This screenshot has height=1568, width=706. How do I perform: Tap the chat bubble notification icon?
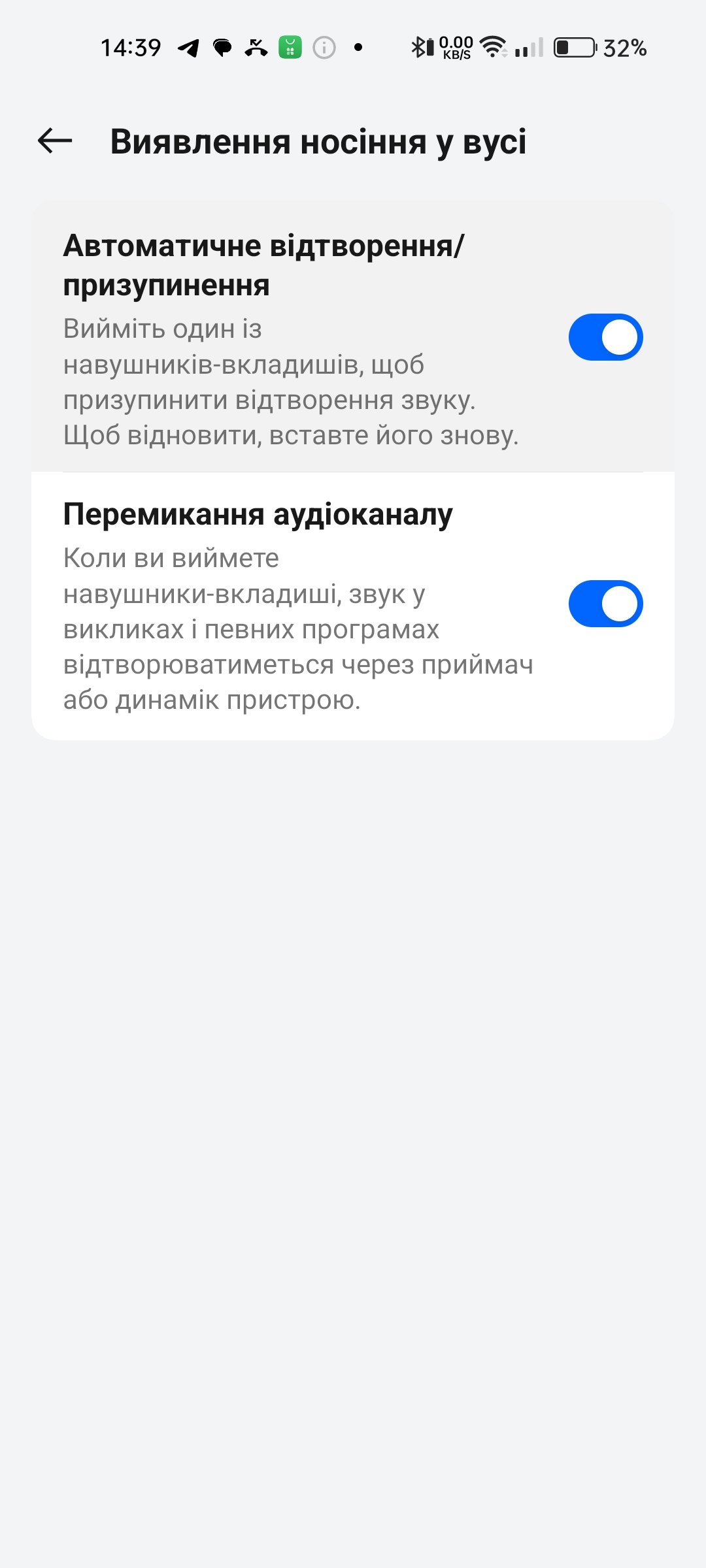coord(222,47)
